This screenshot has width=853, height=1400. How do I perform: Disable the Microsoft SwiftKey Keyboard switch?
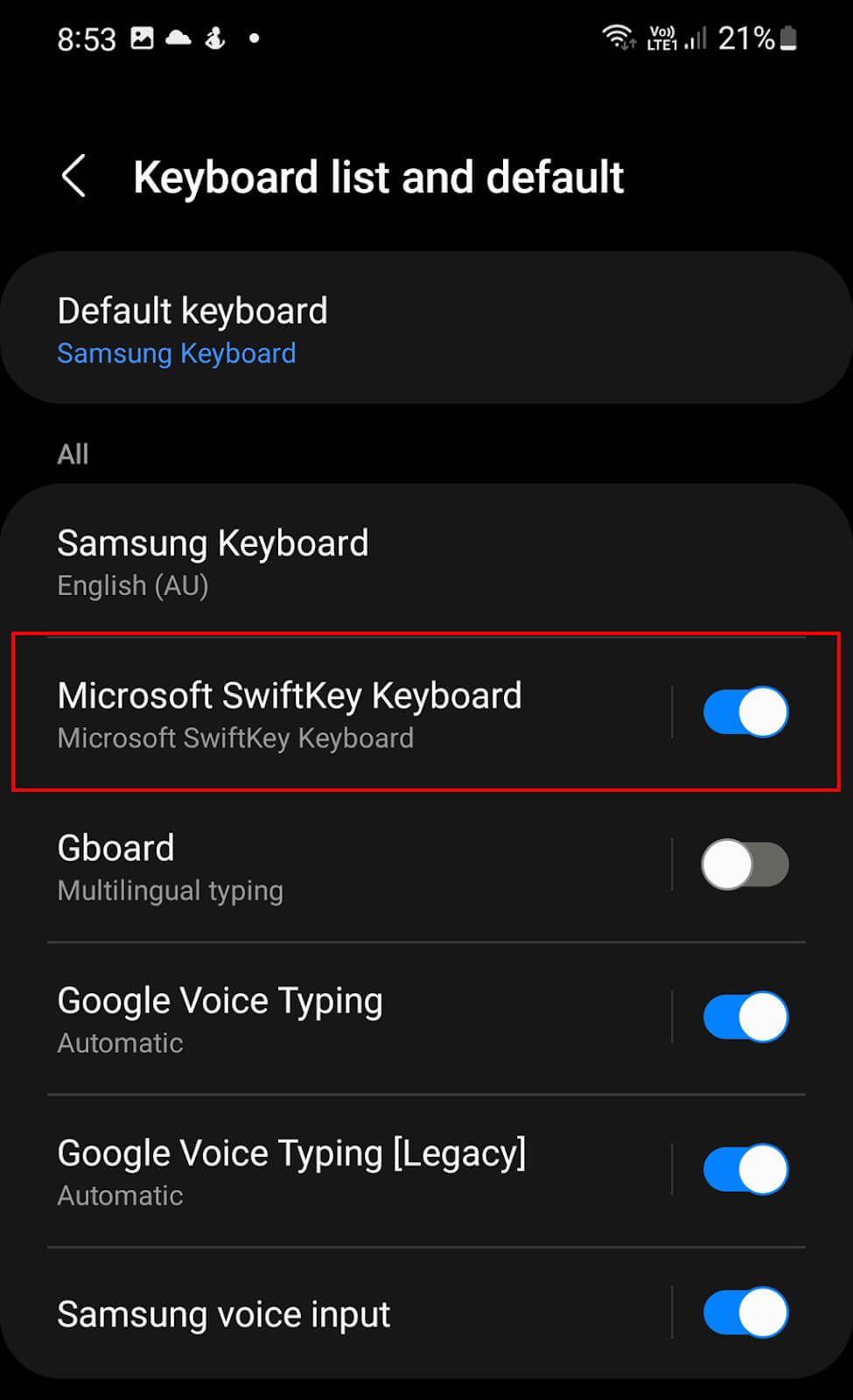[x=745, y=712]
